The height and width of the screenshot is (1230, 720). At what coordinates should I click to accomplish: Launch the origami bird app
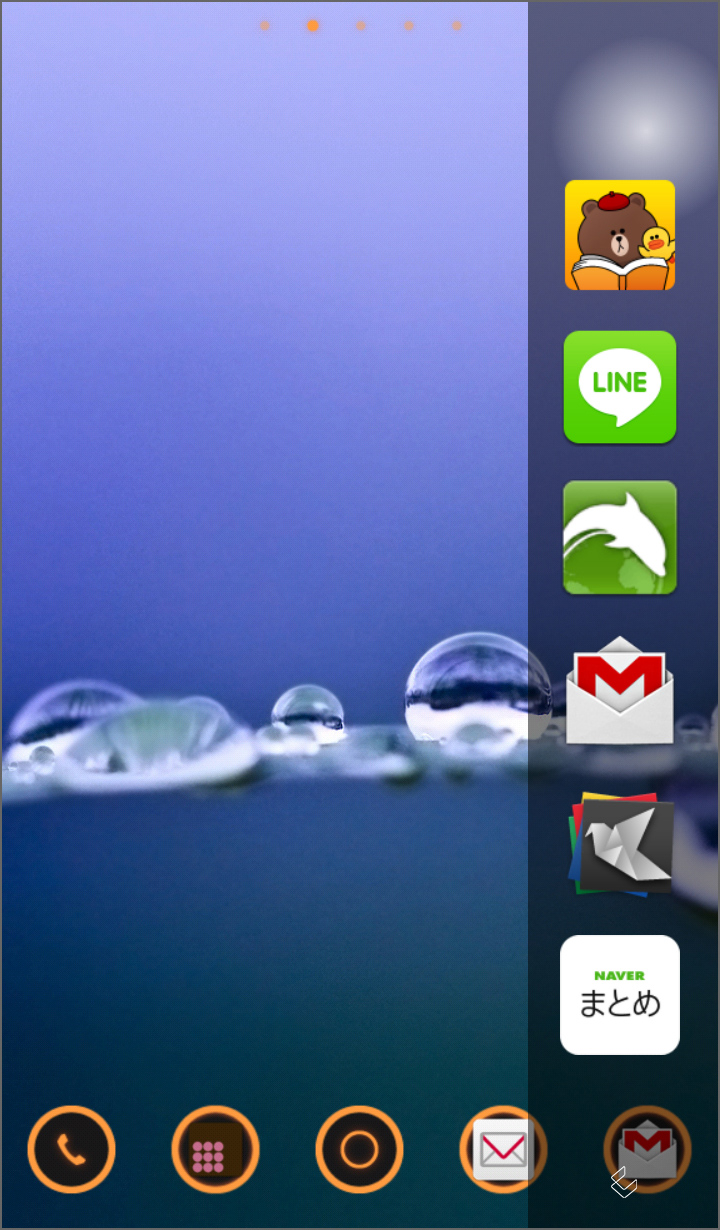point(620,845)
